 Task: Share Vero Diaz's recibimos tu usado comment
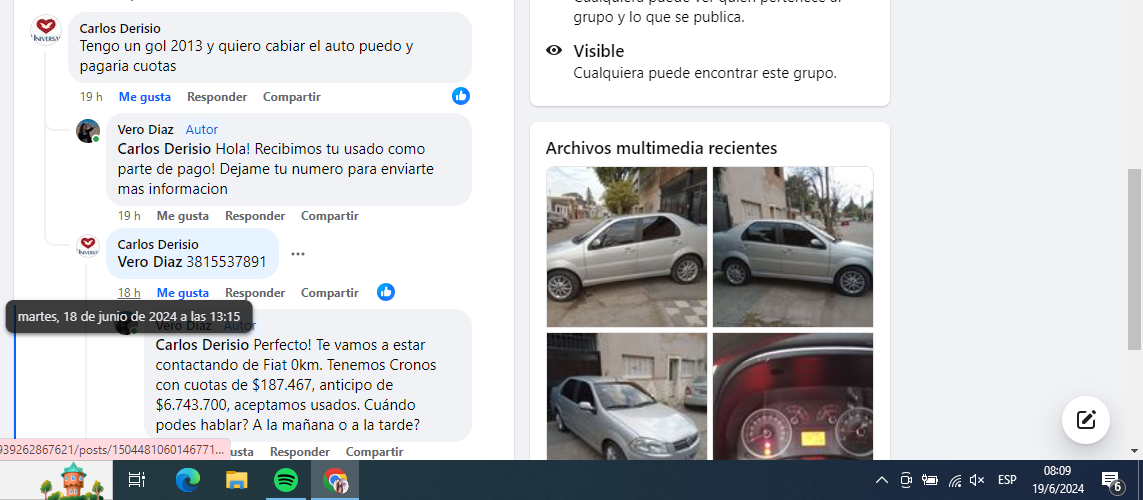coord(329,216)
